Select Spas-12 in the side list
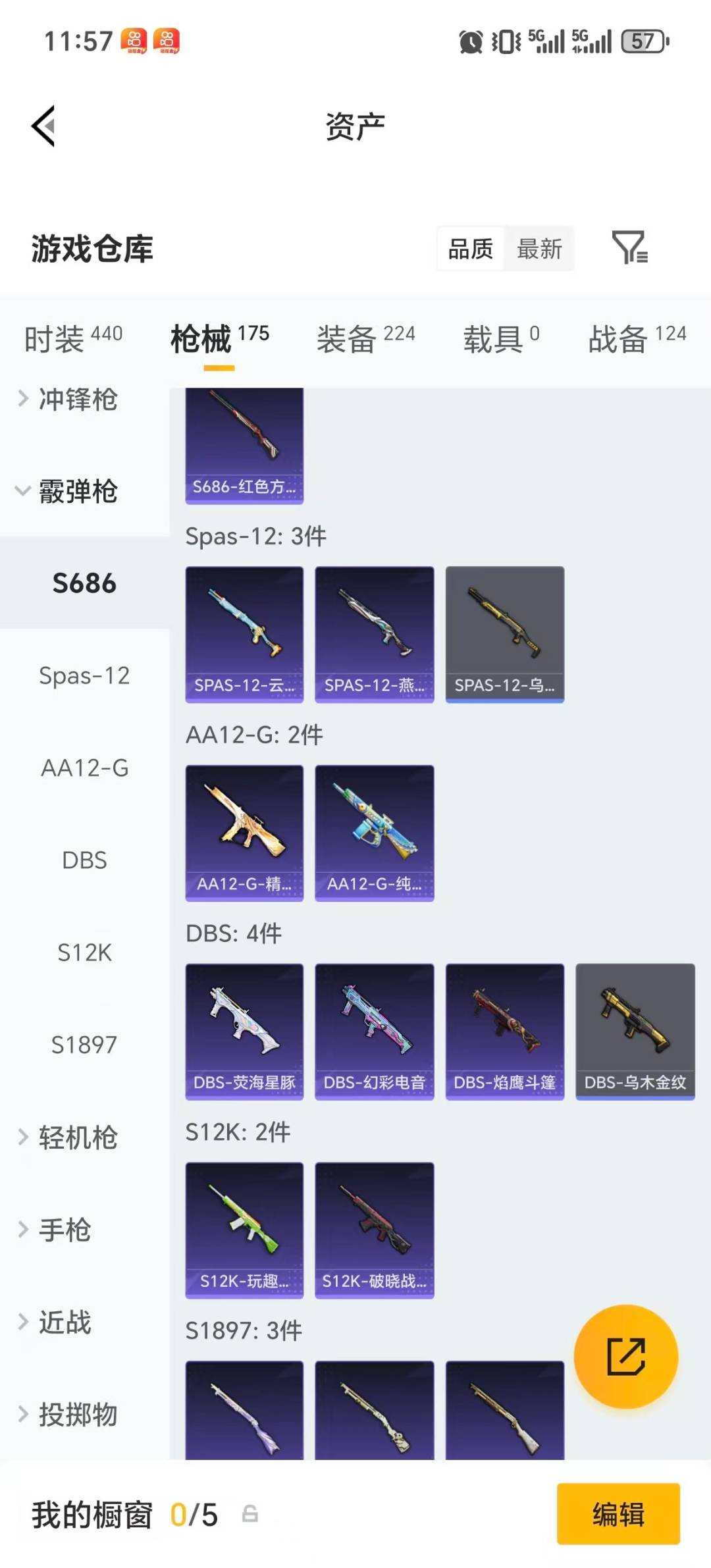711x1568 pixels. (x=84, y=675)
